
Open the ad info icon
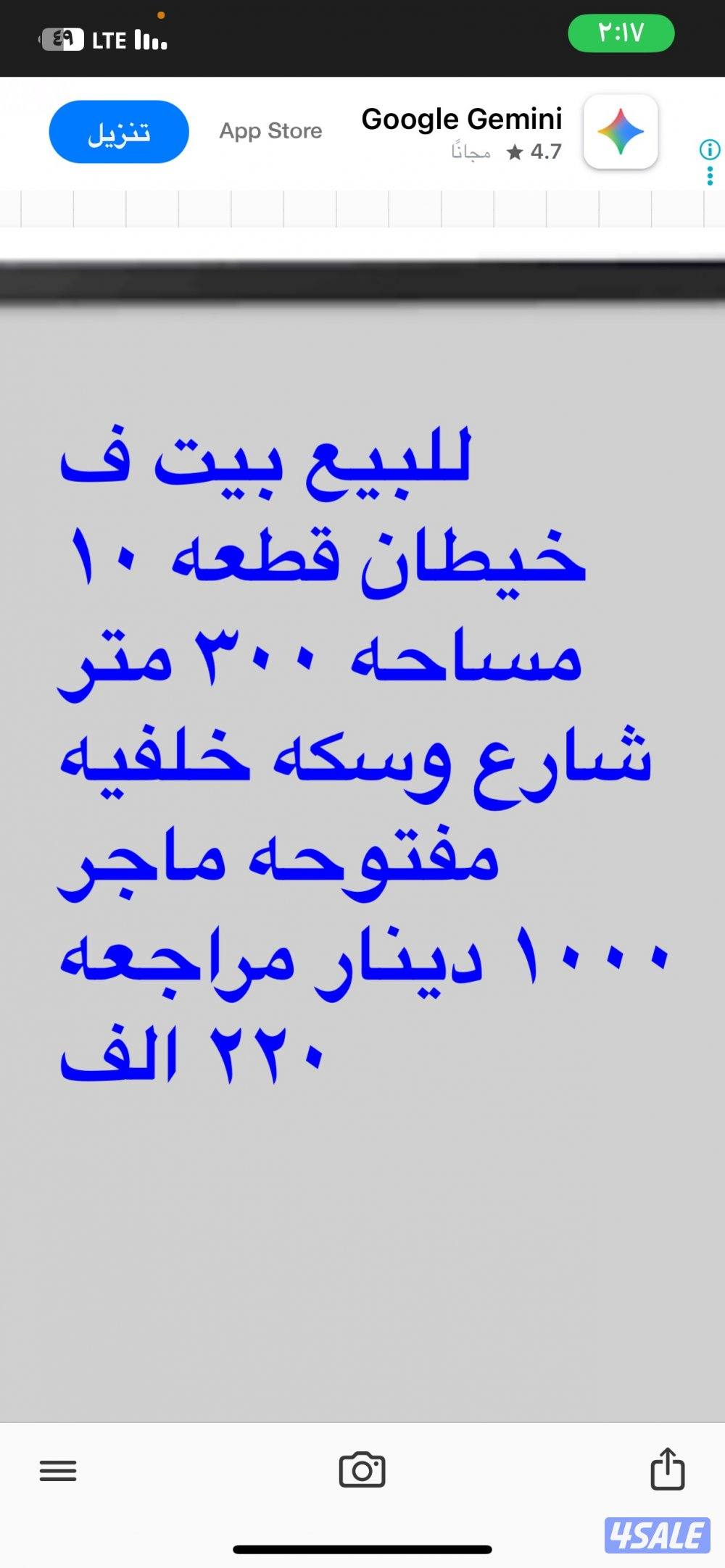coord(709,150)
